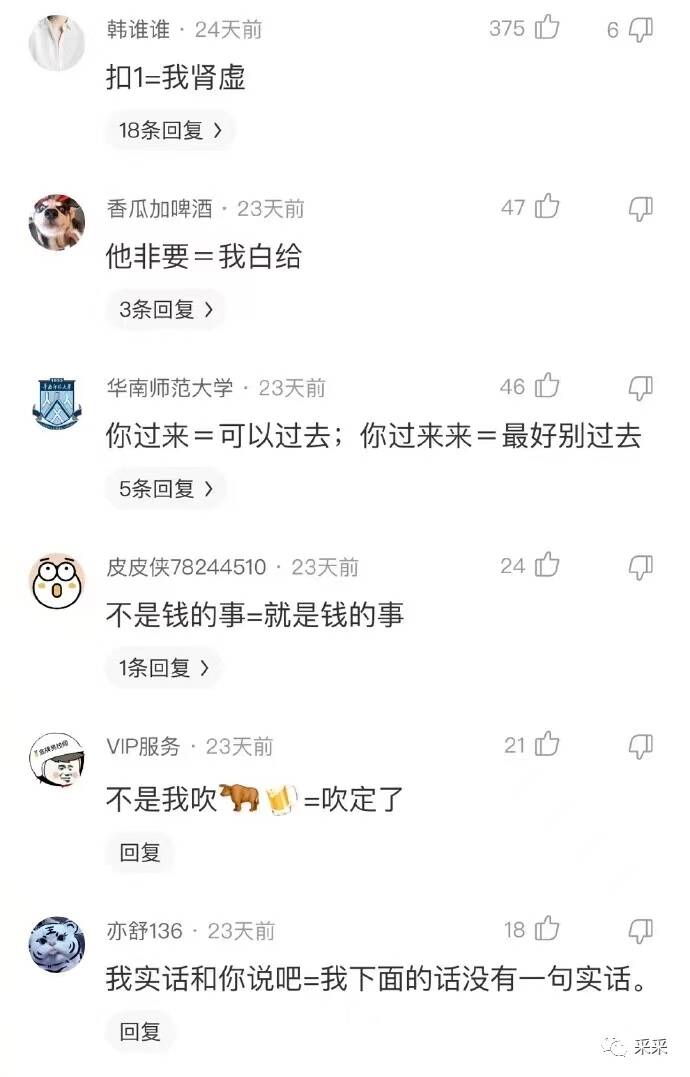Image resolution: width=690 pixels, height=1077 pixels.
Task: Dislike 皮皮侠78244510's comment
Action: pos(640,567)
